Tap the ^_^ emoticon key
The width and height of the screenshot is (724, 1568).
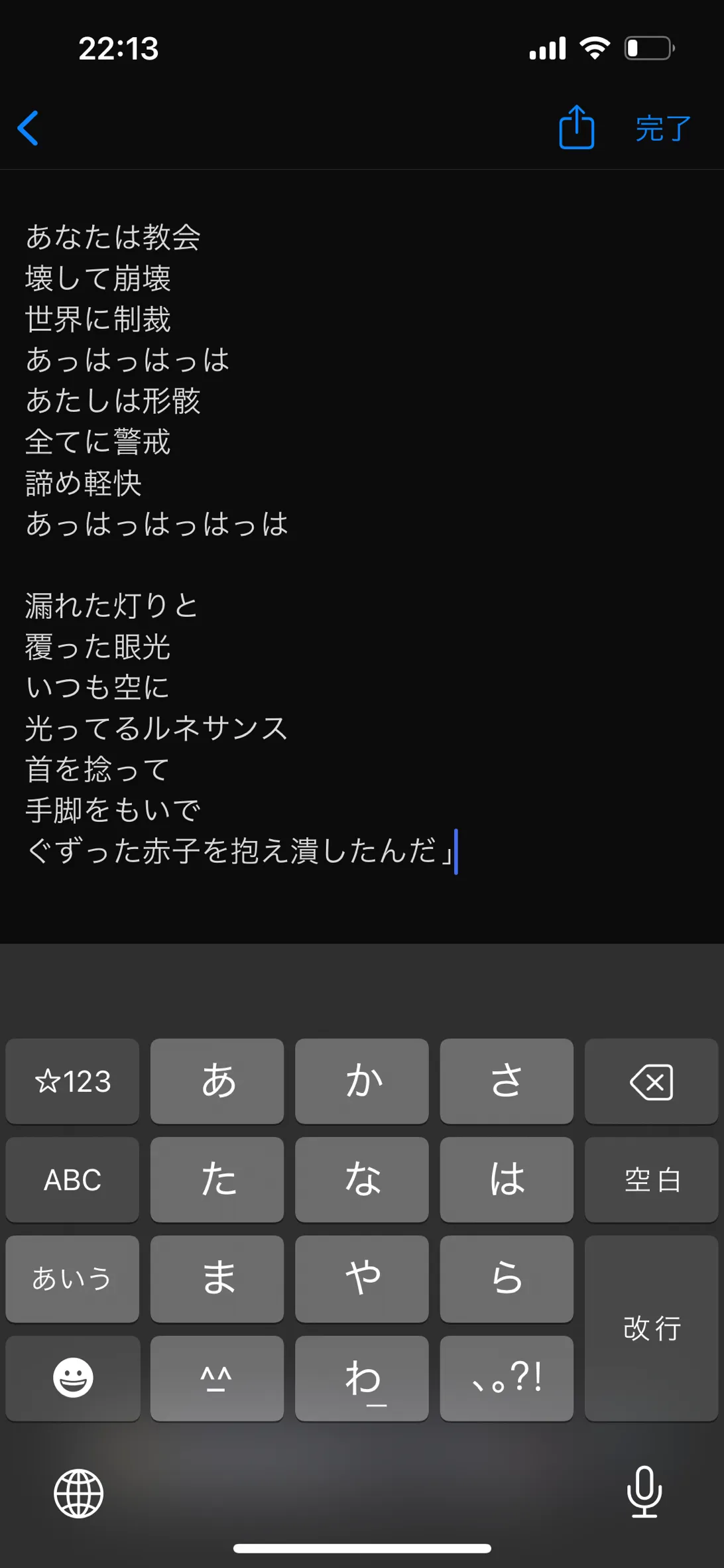(x=217, y=1378)
